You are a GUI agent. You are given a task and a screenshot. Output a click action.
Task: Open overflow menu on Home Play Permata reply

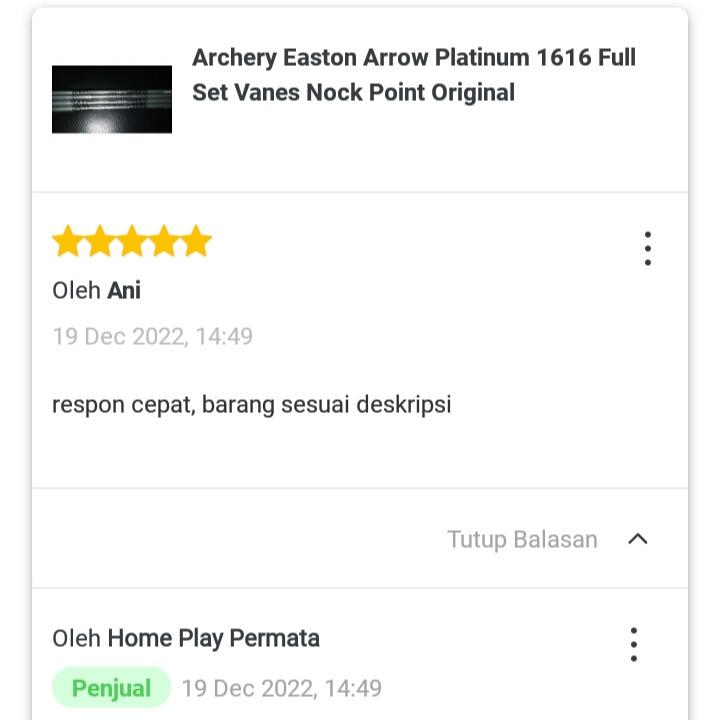click(x=633, y=644)
